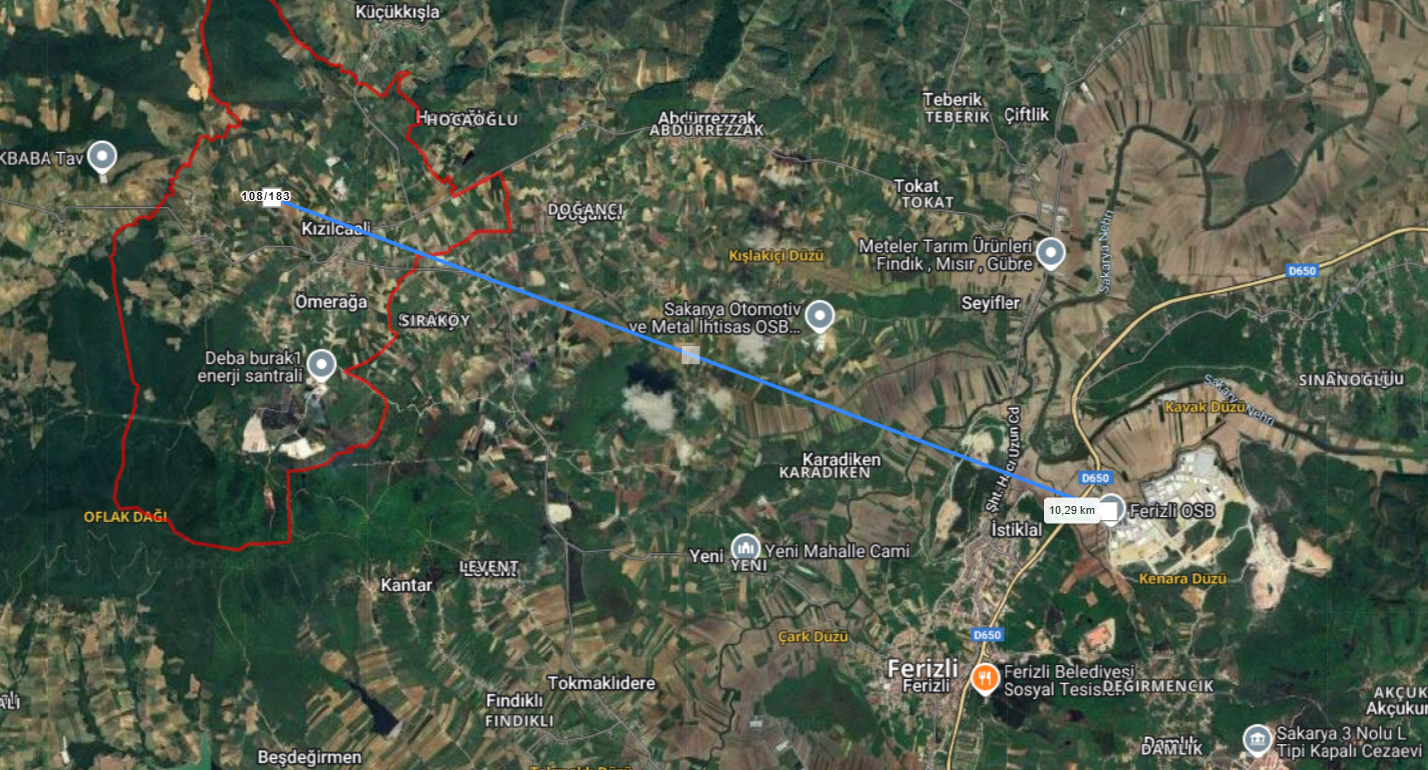This screenshot has width=1428, height=770.
Task: Select the AKBABA Tav place marker
Action: point(102,157)
